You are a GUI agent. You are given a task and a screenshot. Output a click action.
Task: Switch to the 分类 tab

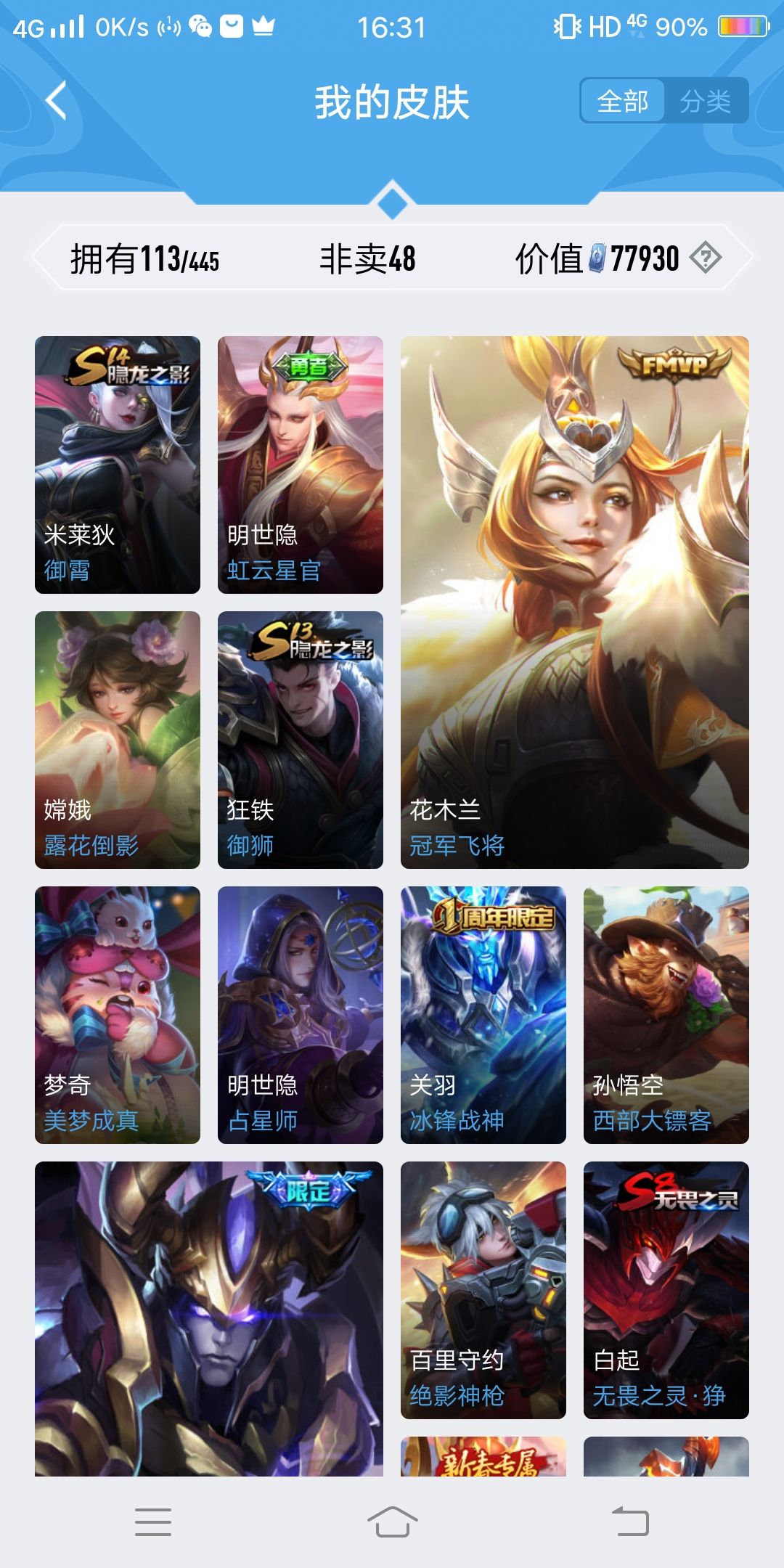coord(705,101)
